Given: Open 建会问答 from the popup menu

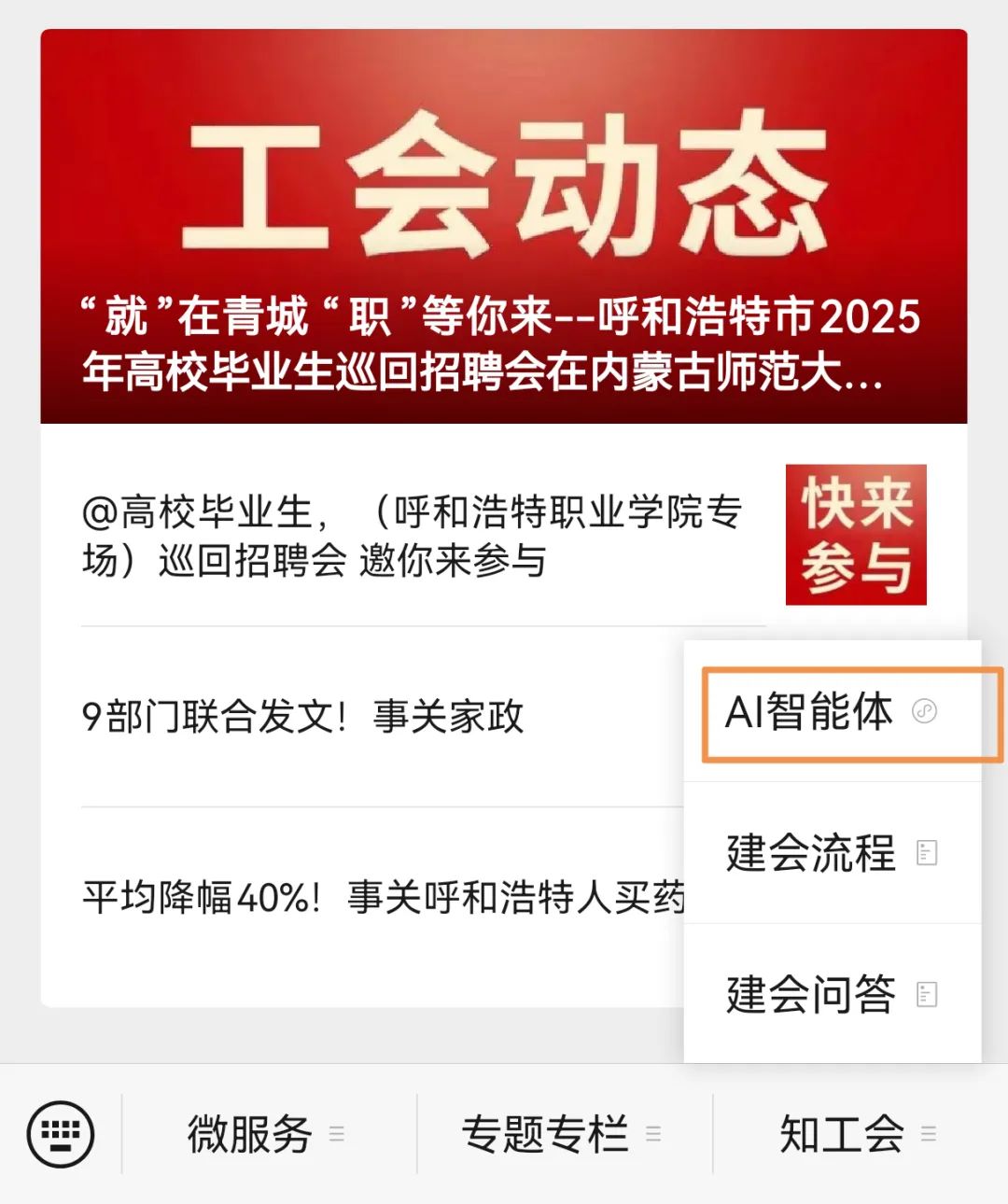Looking at the screenshot, I should (831, 994).
